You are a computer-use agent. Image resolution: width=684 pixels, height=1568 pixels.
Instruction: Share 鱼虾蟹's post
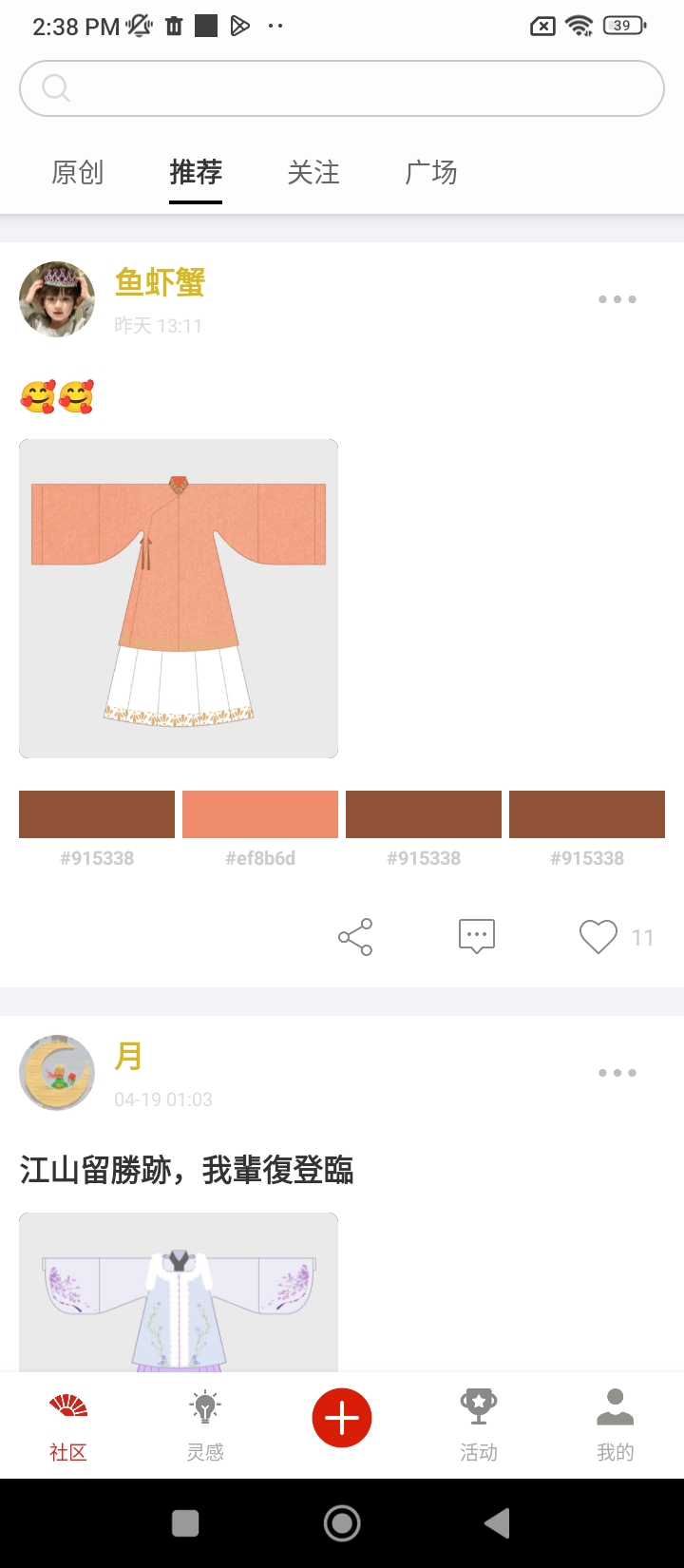coord(355,937)
